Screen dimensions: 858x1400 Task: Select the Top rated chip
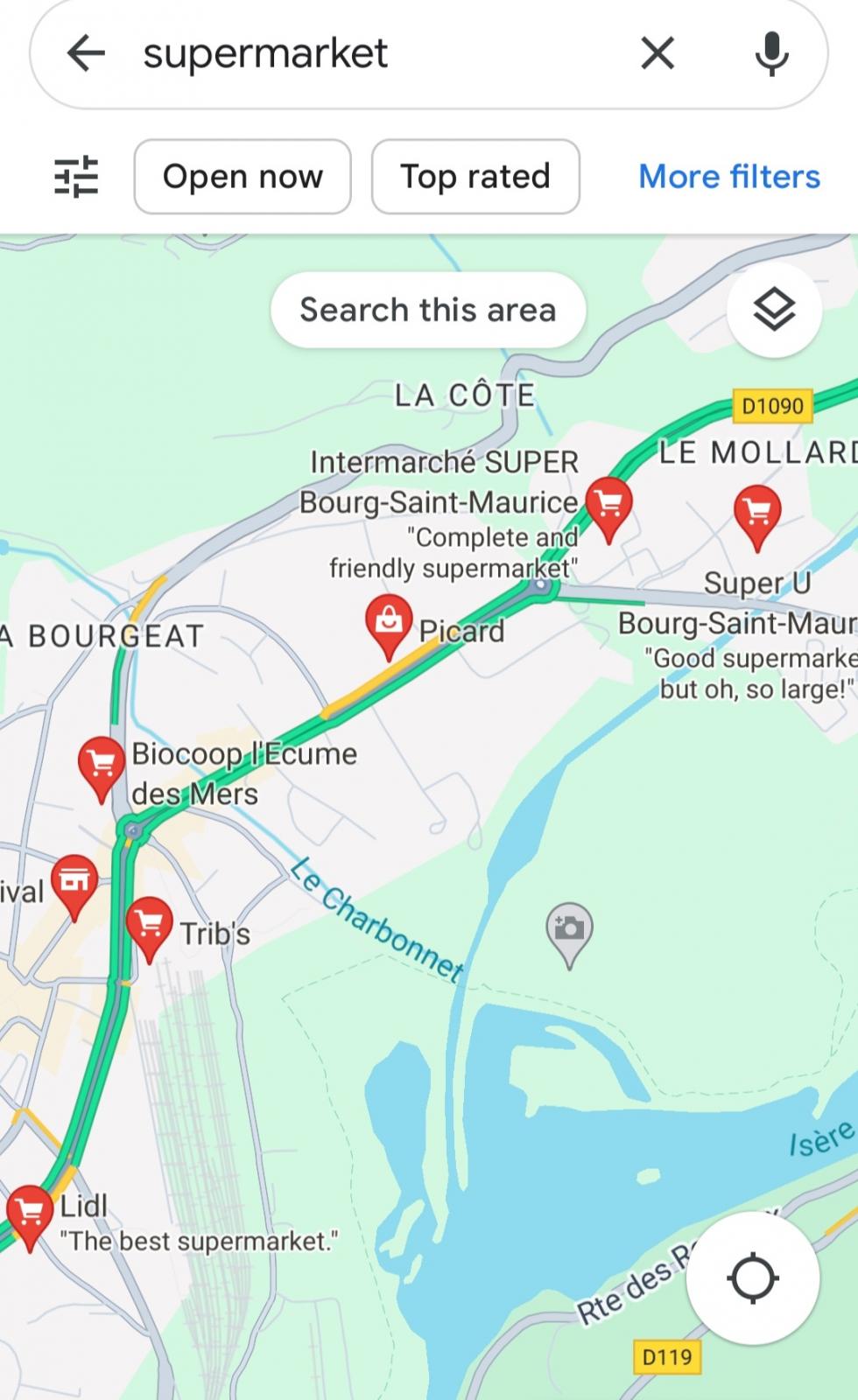(475, 177)
